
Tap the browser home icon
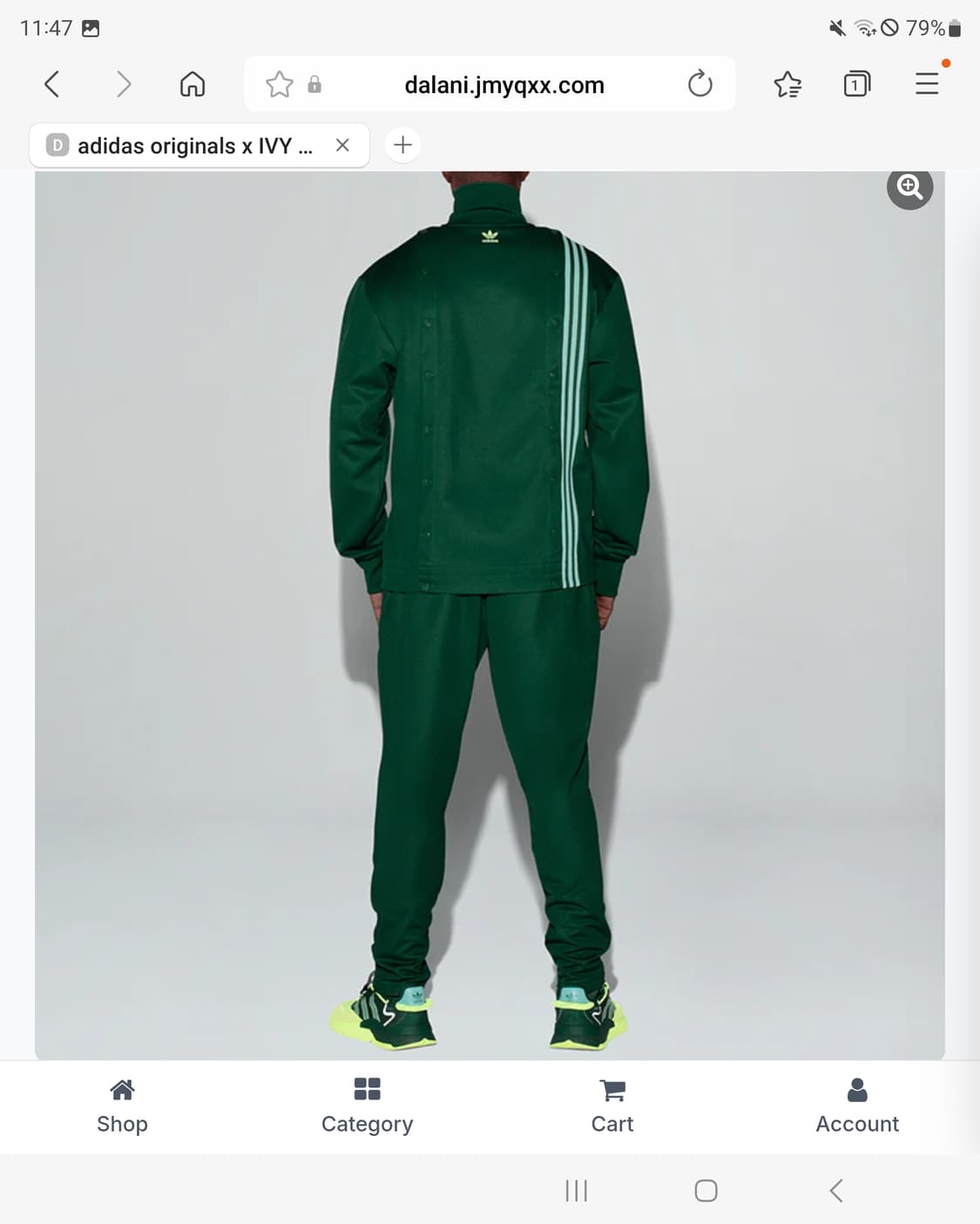193,84
